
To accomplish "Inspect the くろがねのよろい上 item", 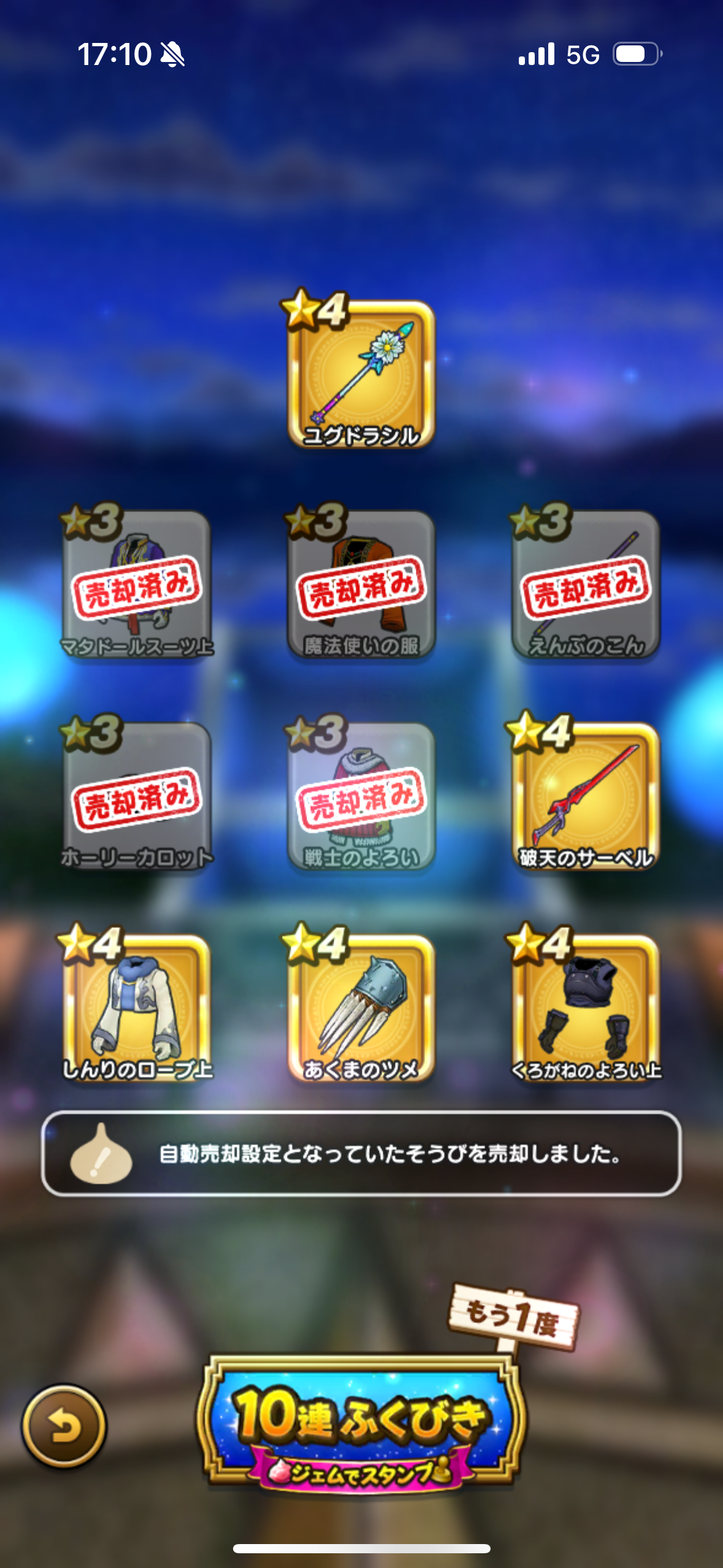I will click(x=586, y=1007).
